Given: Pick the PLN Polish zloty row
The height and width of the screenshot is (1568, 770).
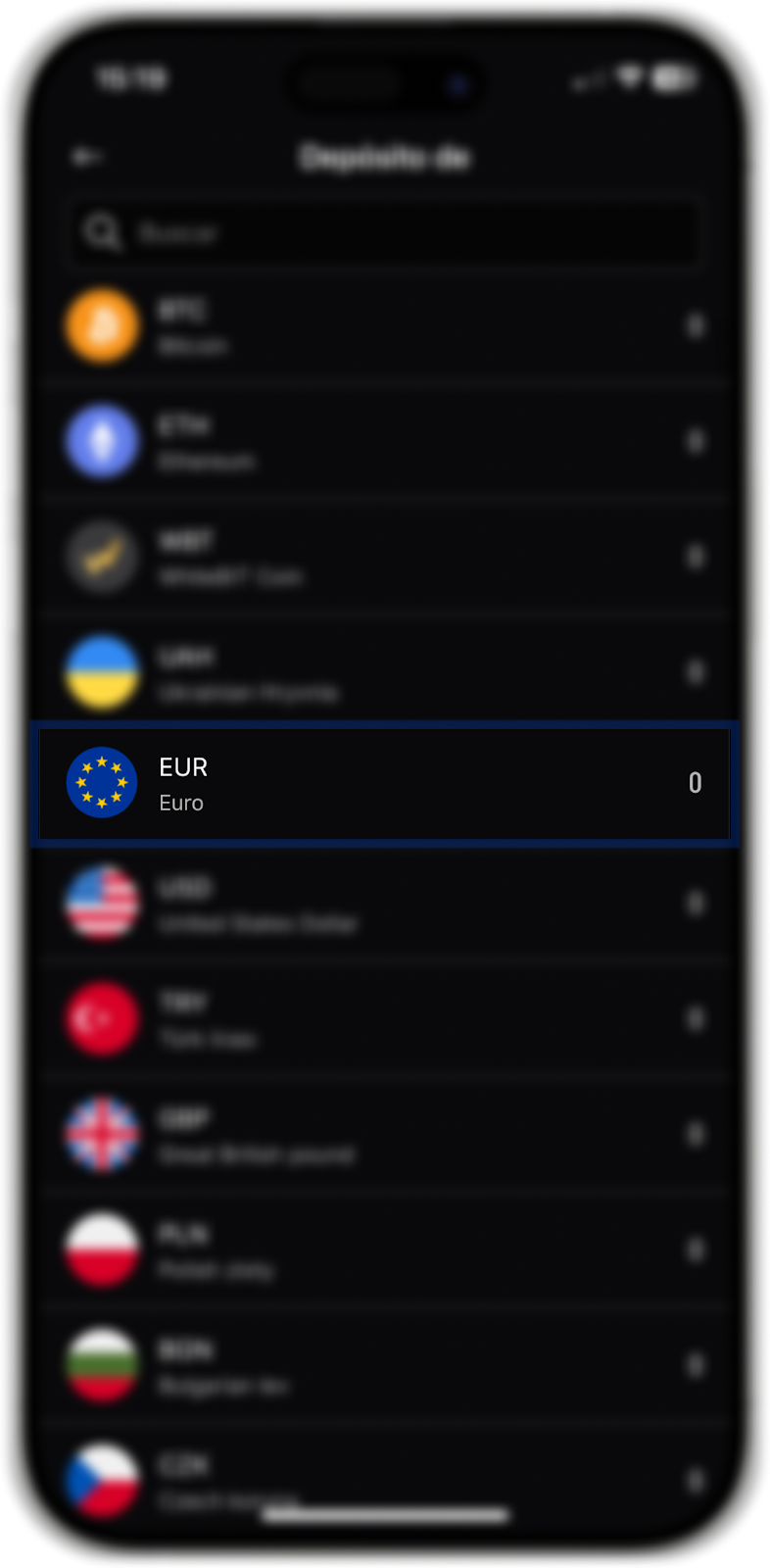Looking at the screenshot, I should (x=382, y=1250).
